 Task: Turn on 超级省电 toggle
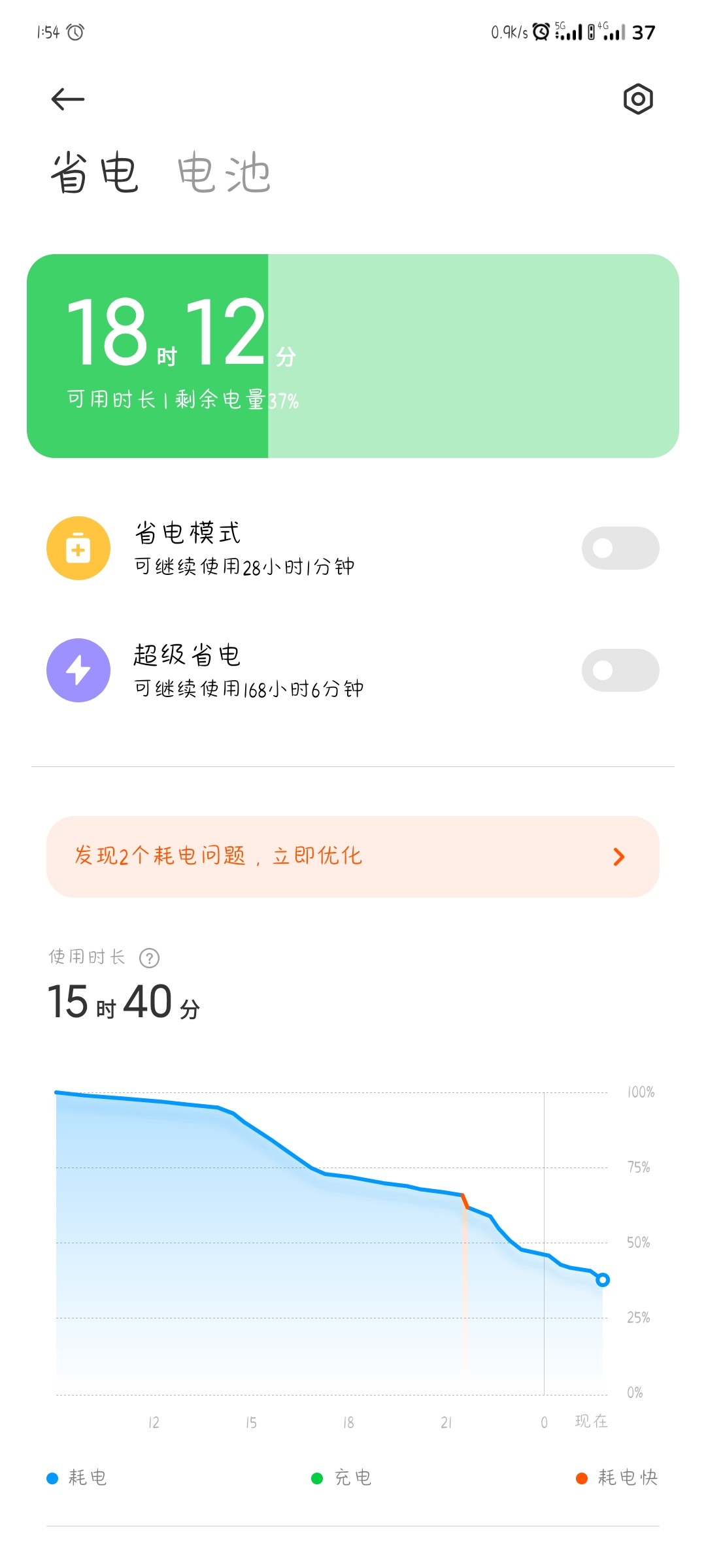click(620, 670)
